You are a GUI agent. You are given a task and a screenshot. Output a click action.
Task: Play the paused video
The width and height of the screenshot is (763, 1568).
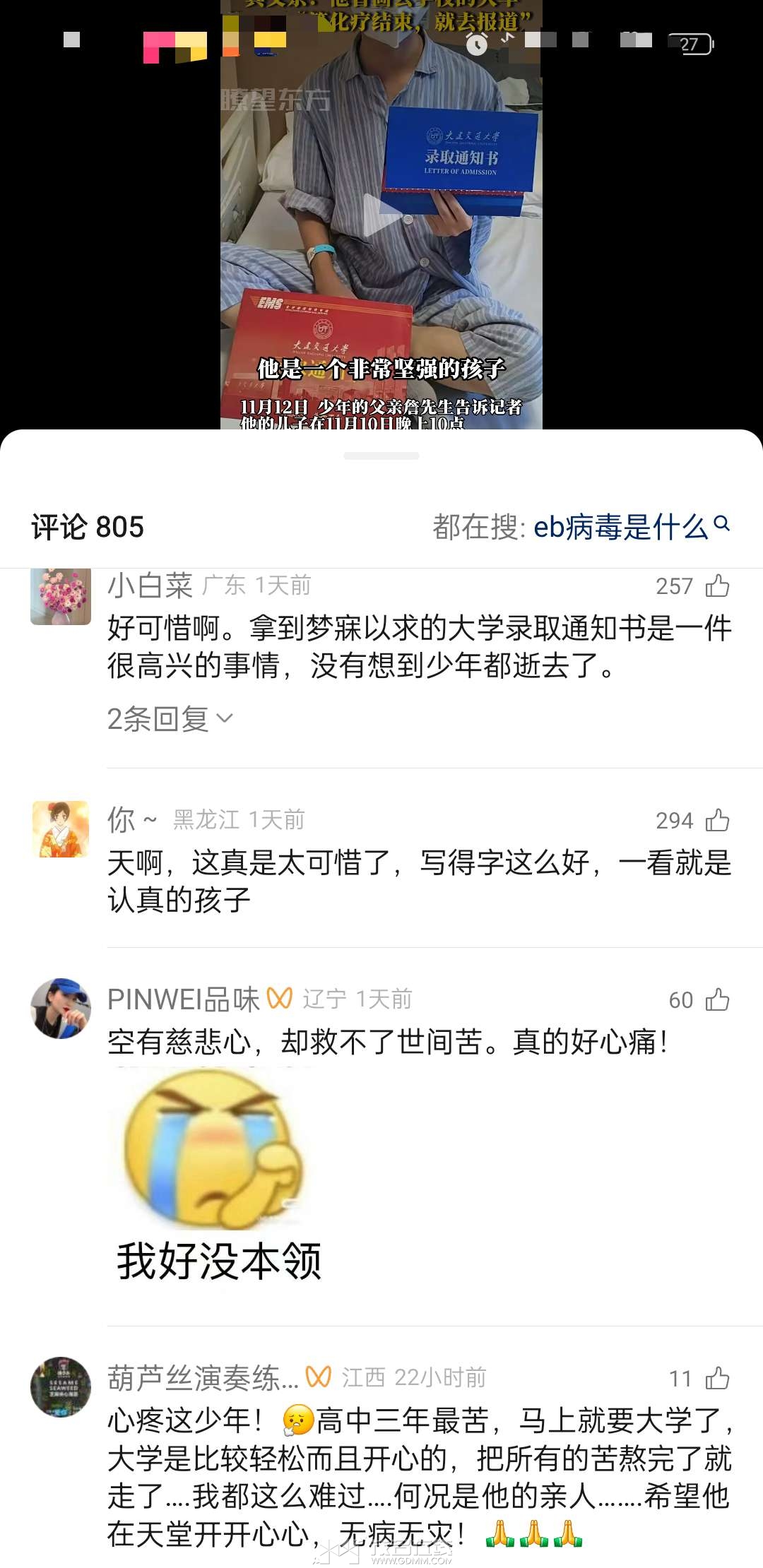[381, 215]
